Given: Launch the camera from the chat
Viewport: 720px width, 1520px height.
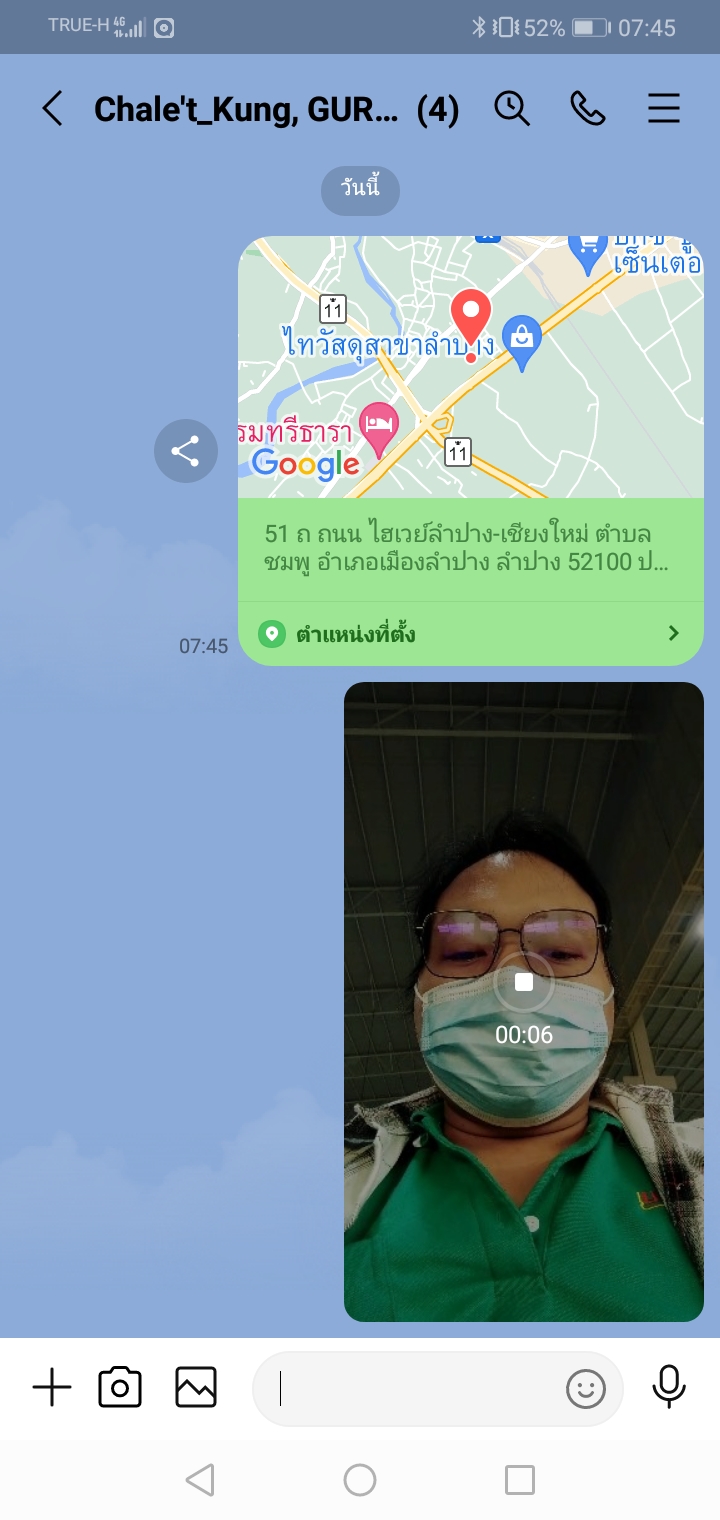Looking at the screenshot, I should [120, 1388].
